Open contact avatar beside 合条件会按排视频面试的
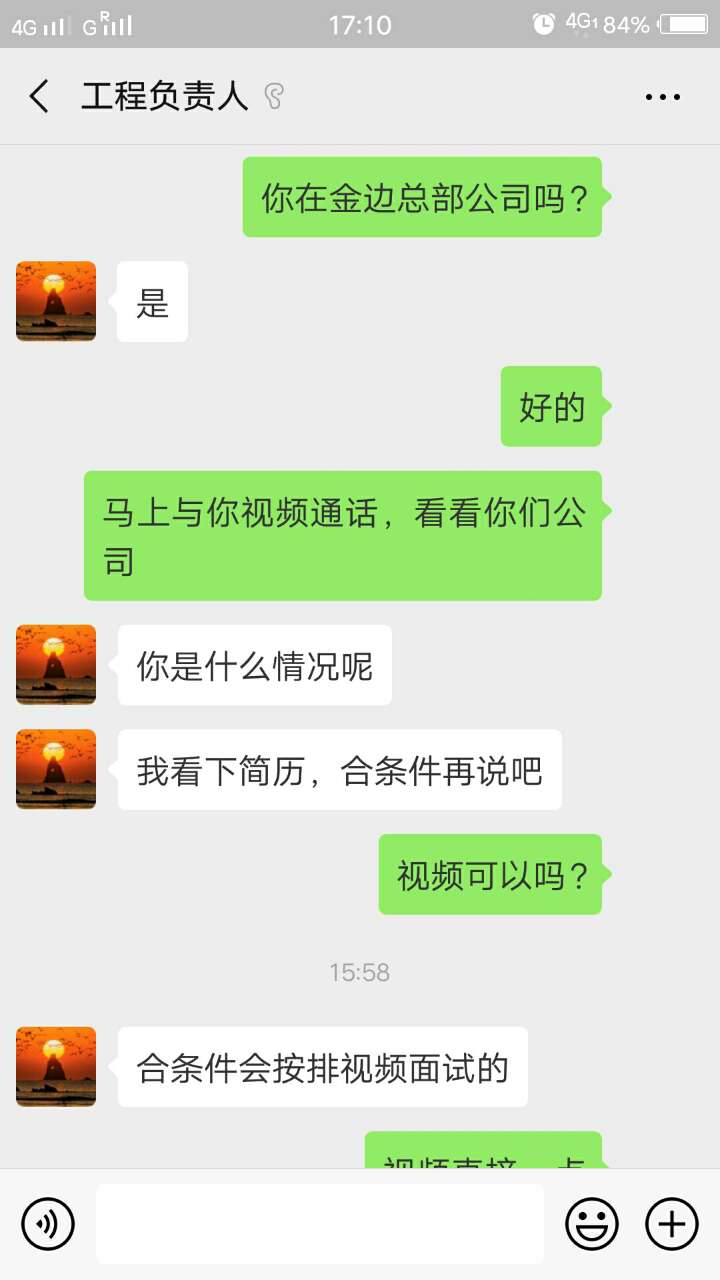The image size is (720, 1280). pyautogui.click(x=56, y=1066)
